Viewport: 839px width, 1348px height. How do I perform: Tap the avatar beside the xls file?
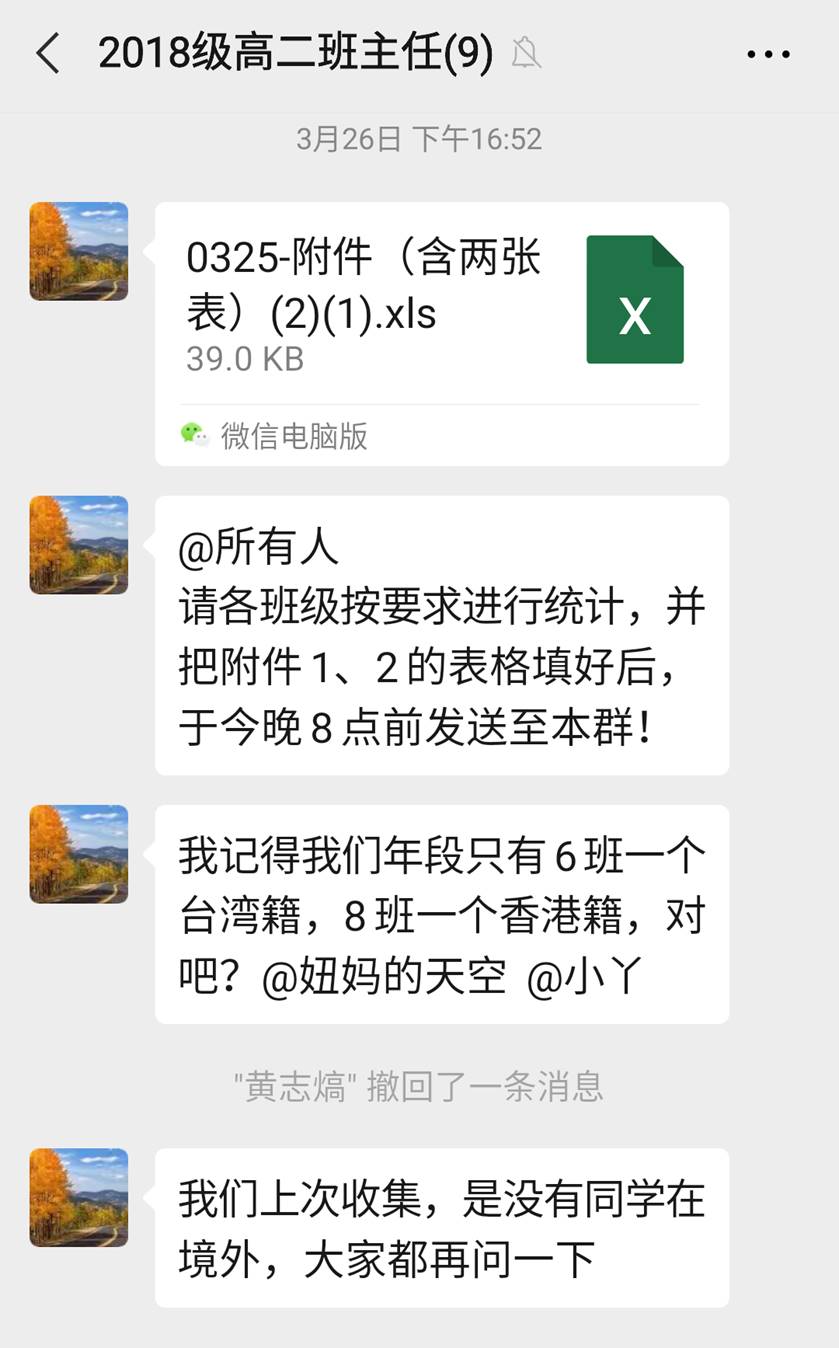pyautogui.click(x=79, y=251)
